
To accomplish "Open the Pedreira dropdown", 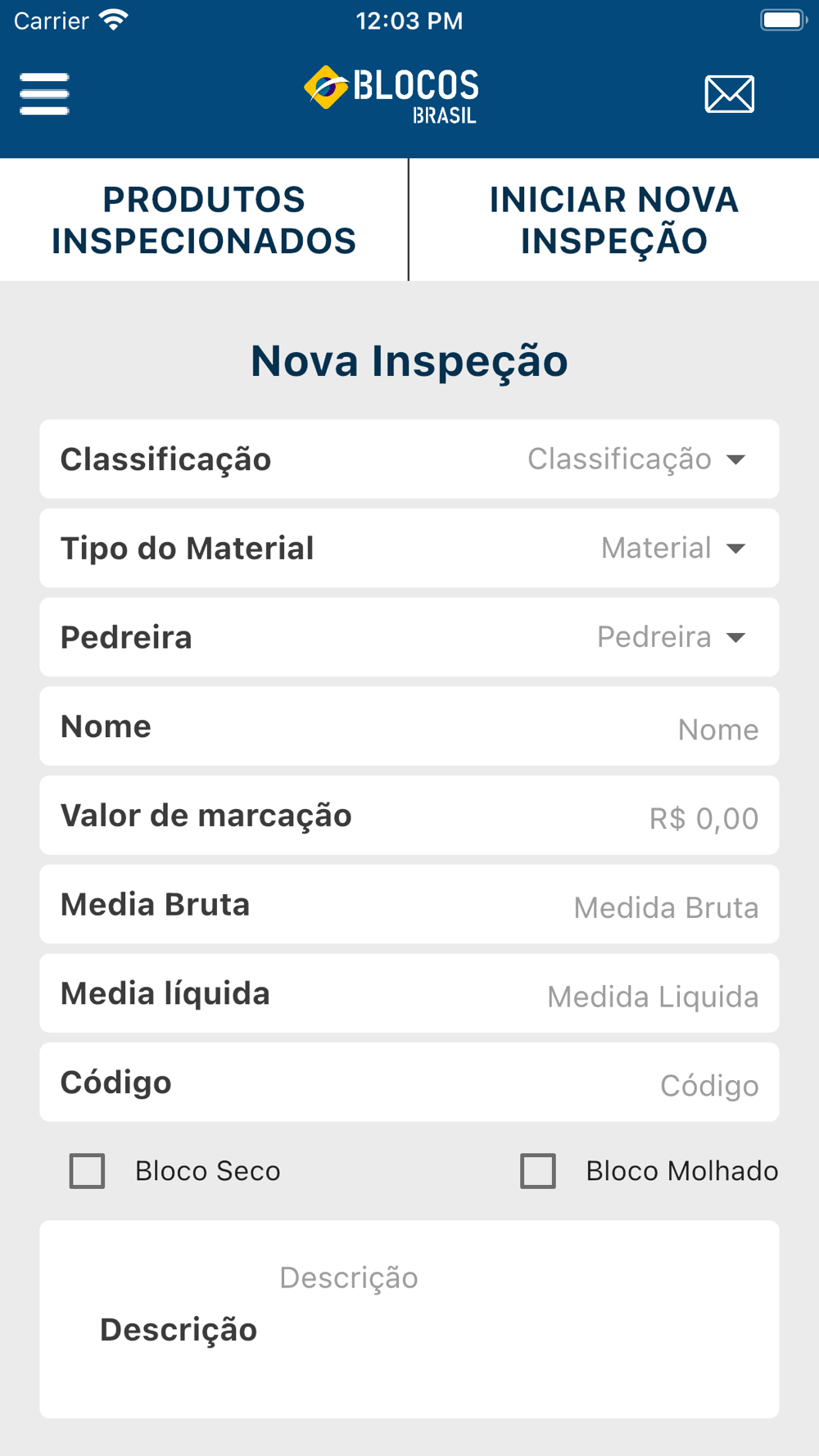I will click(409, 637).
